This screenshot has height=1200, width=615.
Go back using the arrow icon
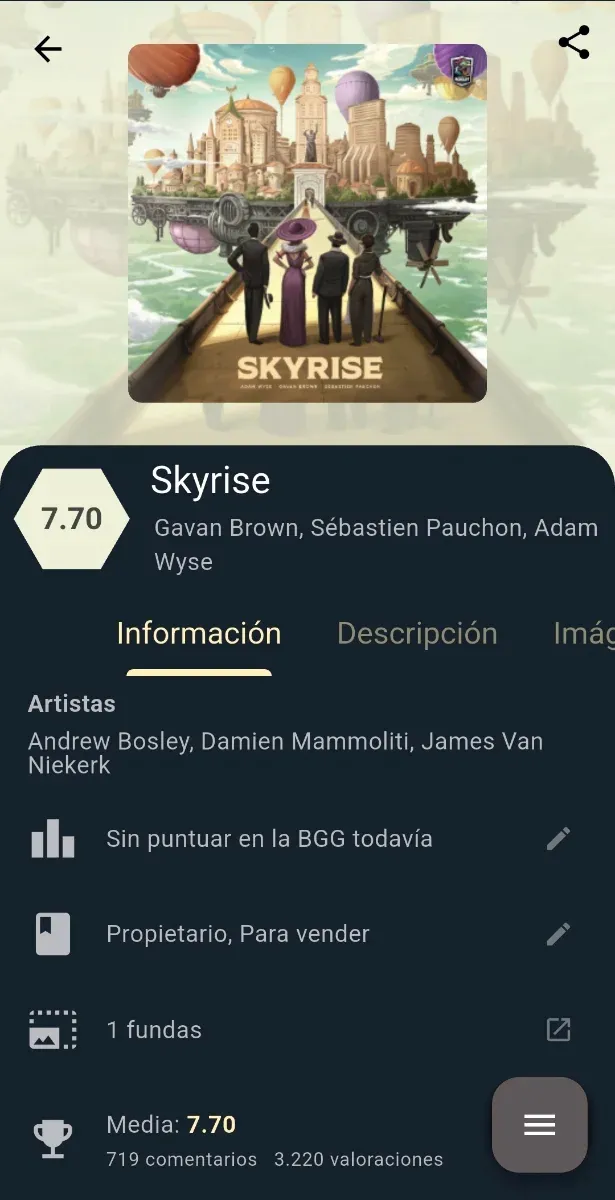pyautogui.click(x=47, y=49)
